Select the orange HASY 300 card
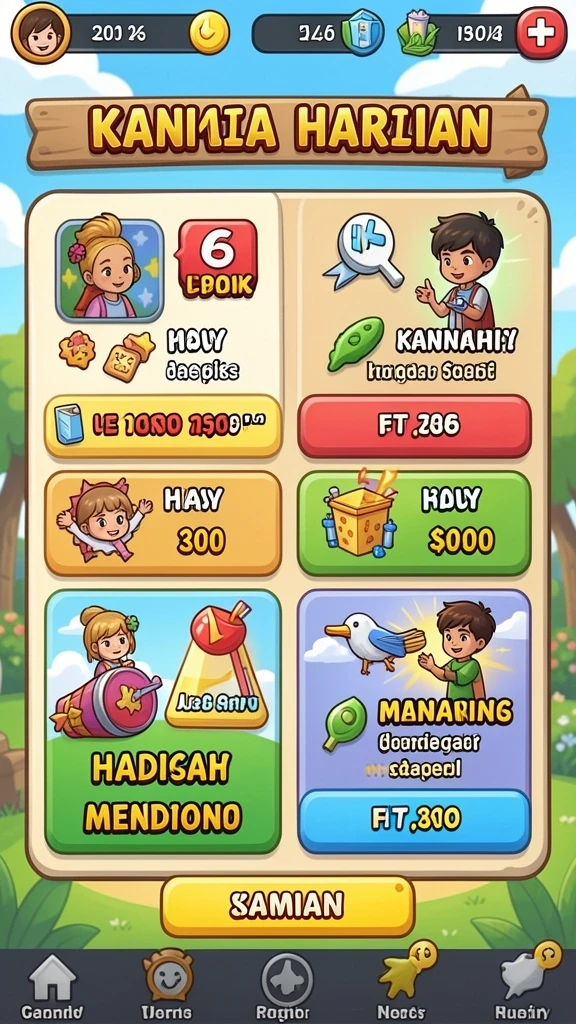Screen dimensions: 576x1024 163,523
